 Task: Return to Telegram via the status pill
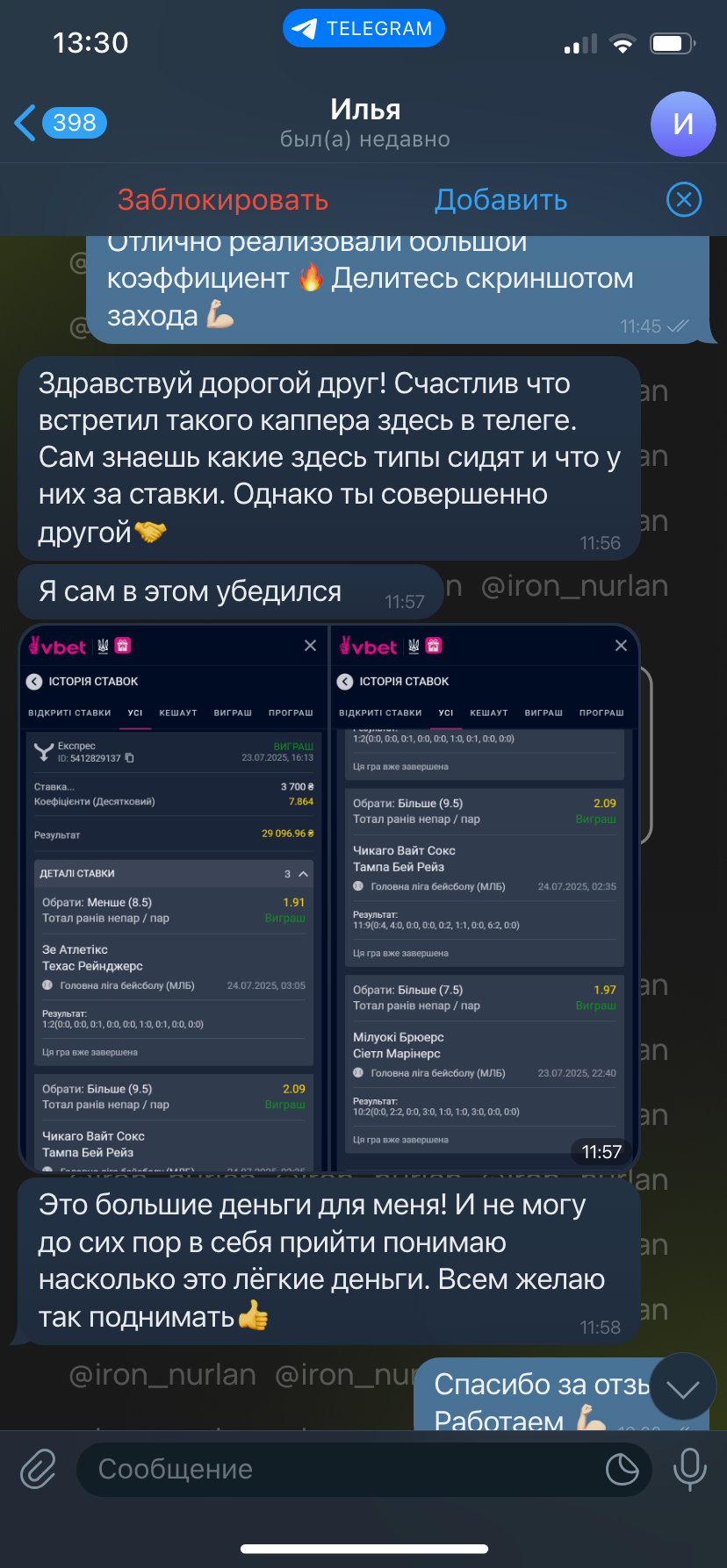click(363, 29)
